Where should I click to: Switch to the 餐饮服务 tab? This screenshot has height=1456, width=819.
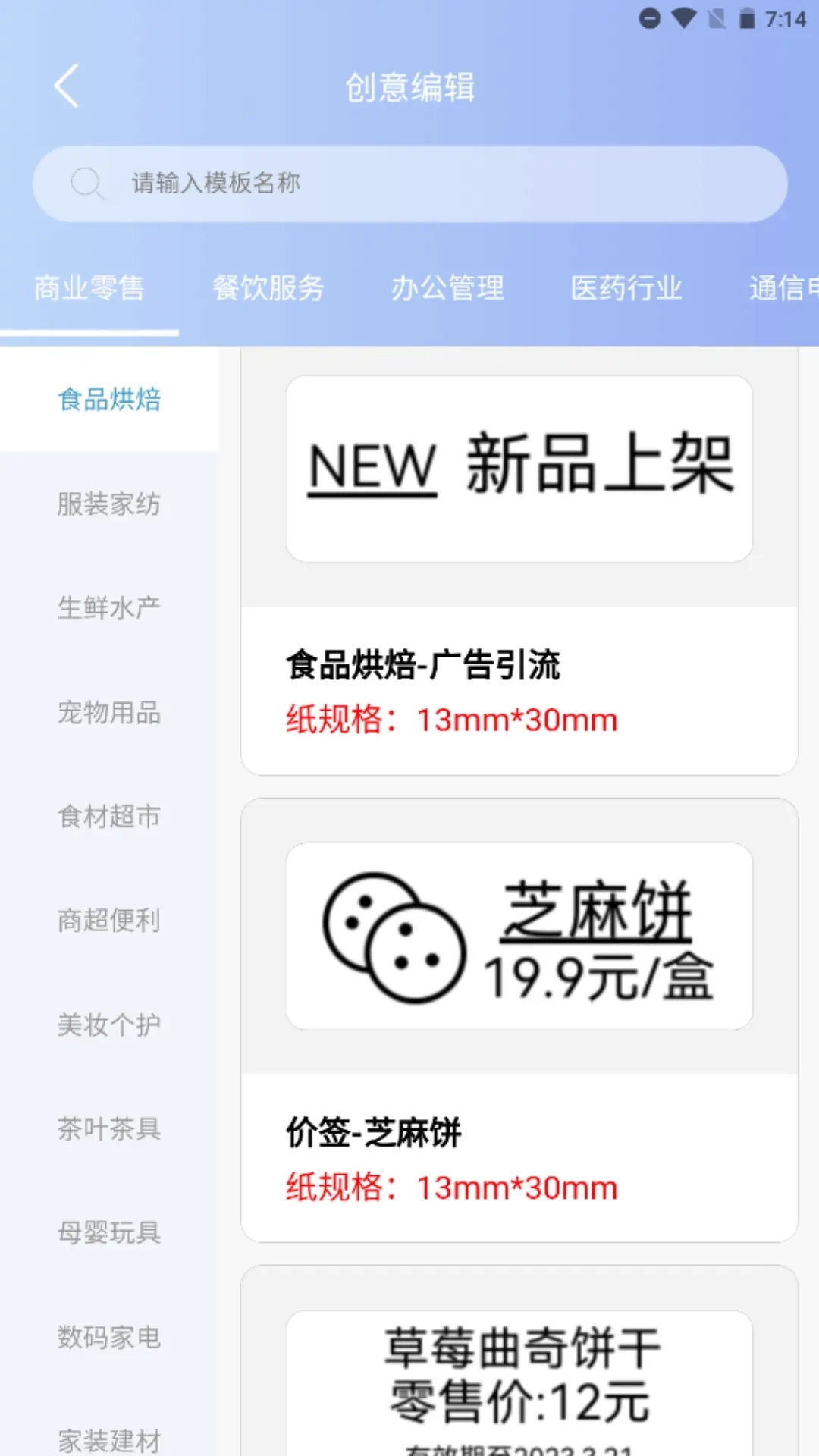click(x=268, y=289)
